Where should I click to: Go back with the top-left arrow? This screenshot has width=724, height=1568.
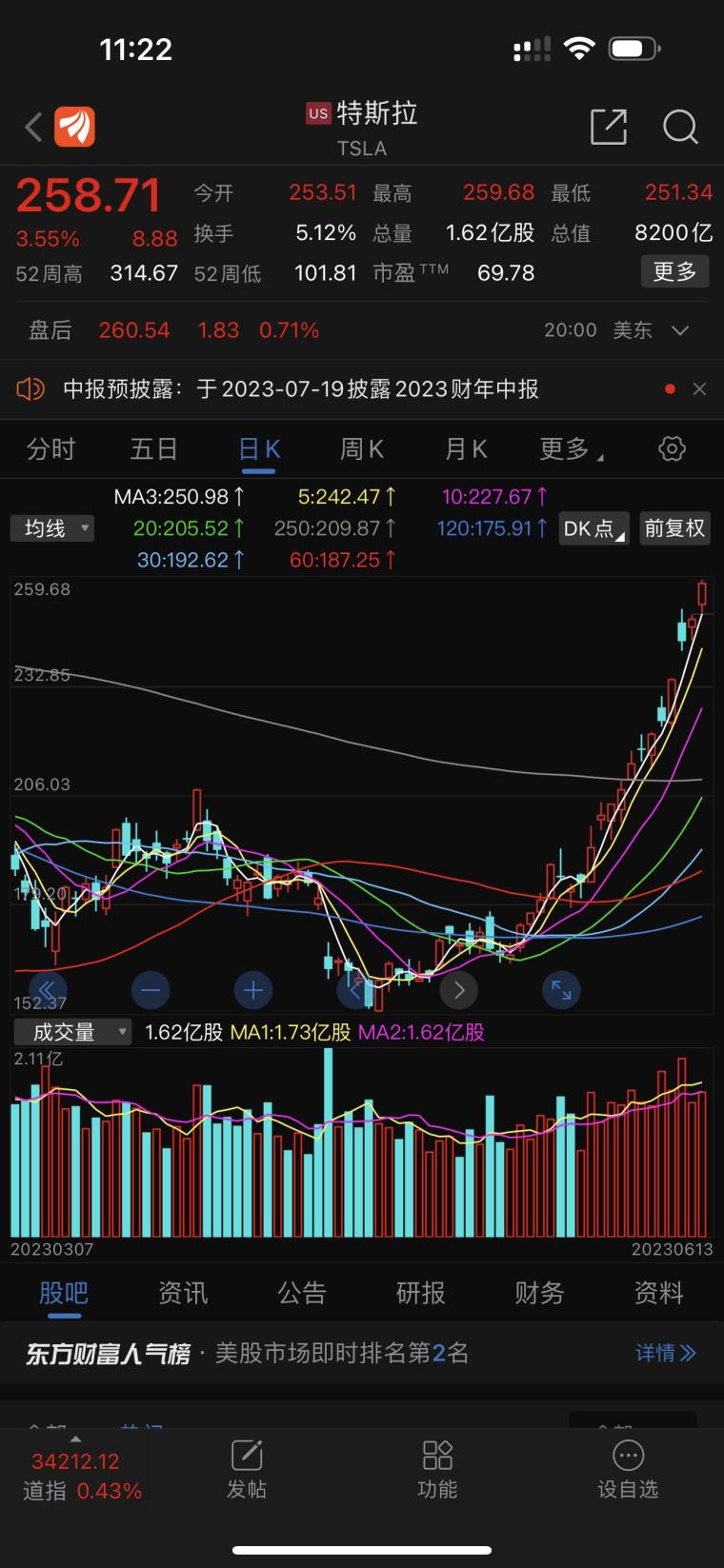(33, 127)
